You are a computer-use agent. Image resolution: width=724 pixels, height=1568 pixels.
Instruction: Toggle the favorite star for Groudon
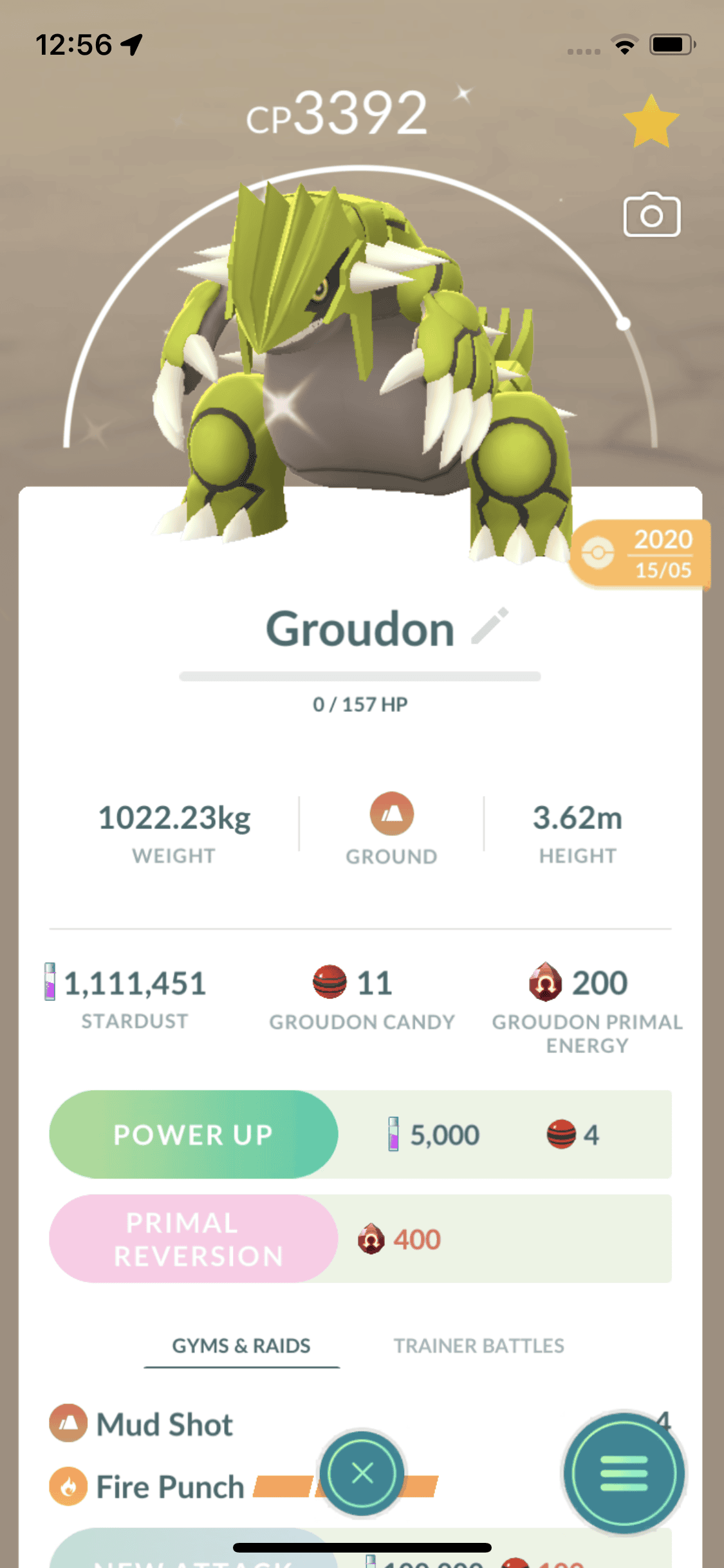[x=651, y=122]
